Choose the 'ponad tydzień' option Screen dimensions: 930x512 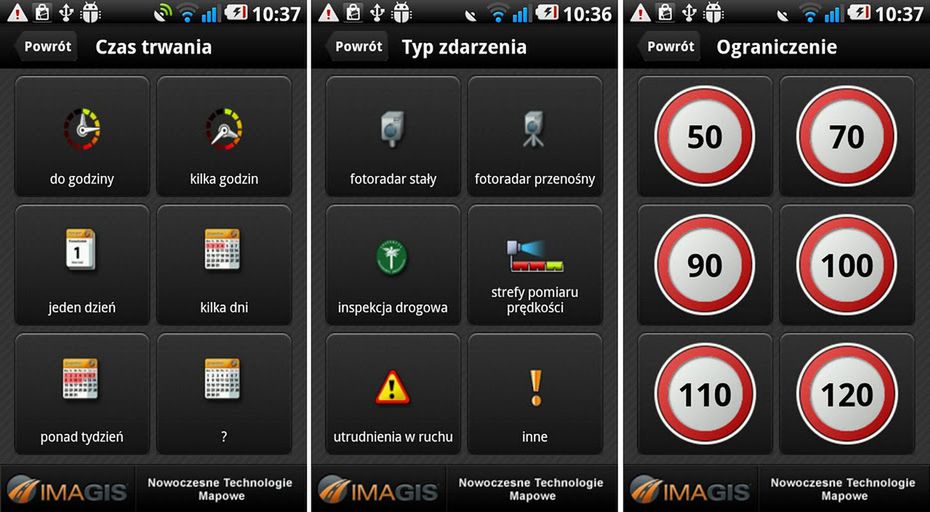(82, 394)
